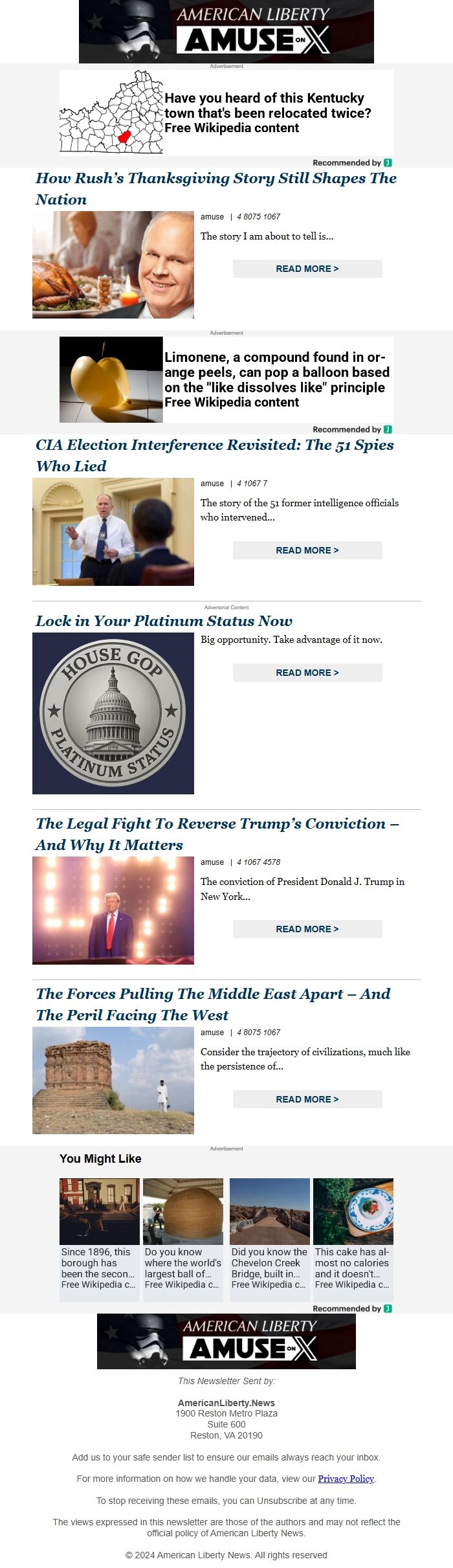This screenshot has width=453, height=1568.
Task: Open READ MORE for Middle East article
Action: [x=307, y=1099]
